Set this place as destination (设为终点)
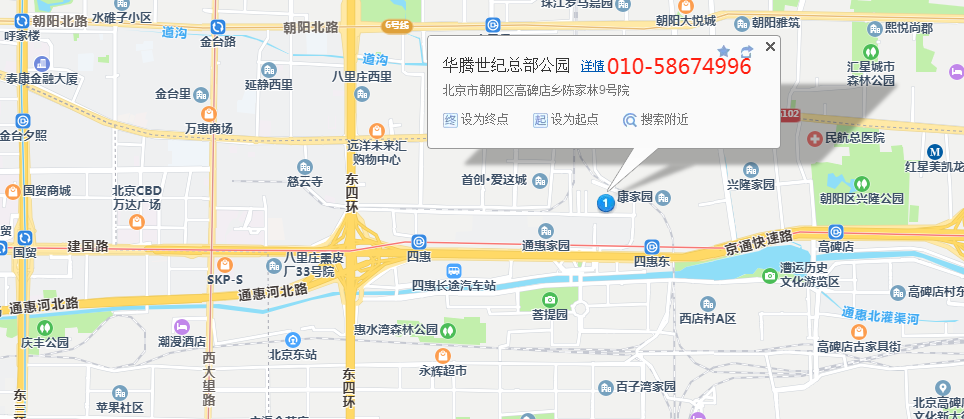The height and width of the screenshot is (419, 964). 476,120
